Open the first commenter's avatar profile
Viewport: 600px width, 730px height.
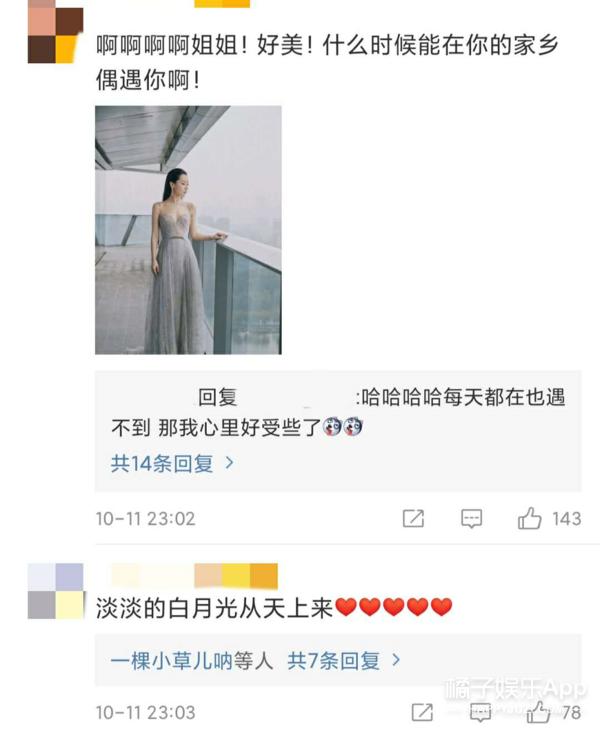point(55,31)
